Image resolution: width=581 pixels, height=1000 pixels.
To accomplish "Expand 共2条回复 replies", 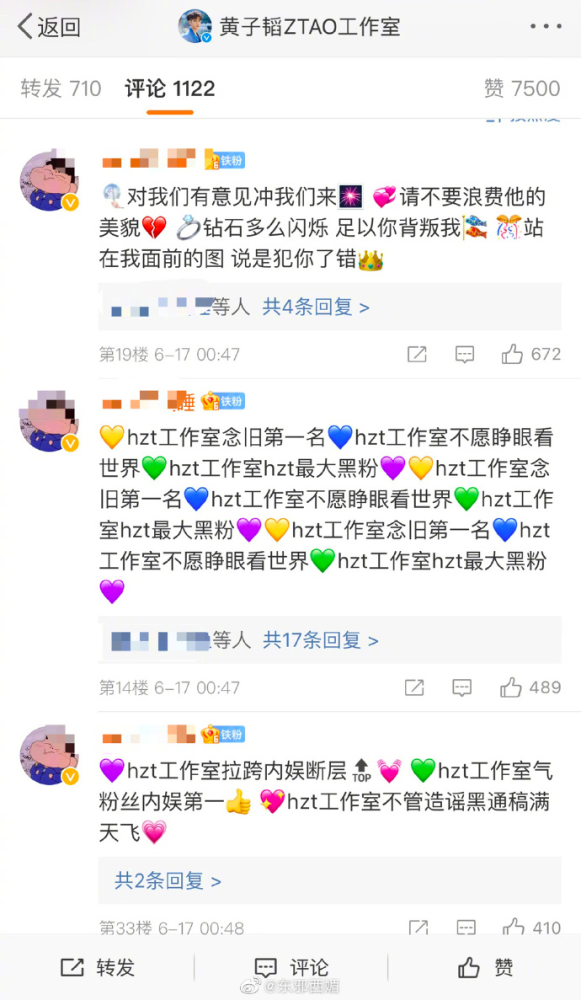I will pos(168,881).
